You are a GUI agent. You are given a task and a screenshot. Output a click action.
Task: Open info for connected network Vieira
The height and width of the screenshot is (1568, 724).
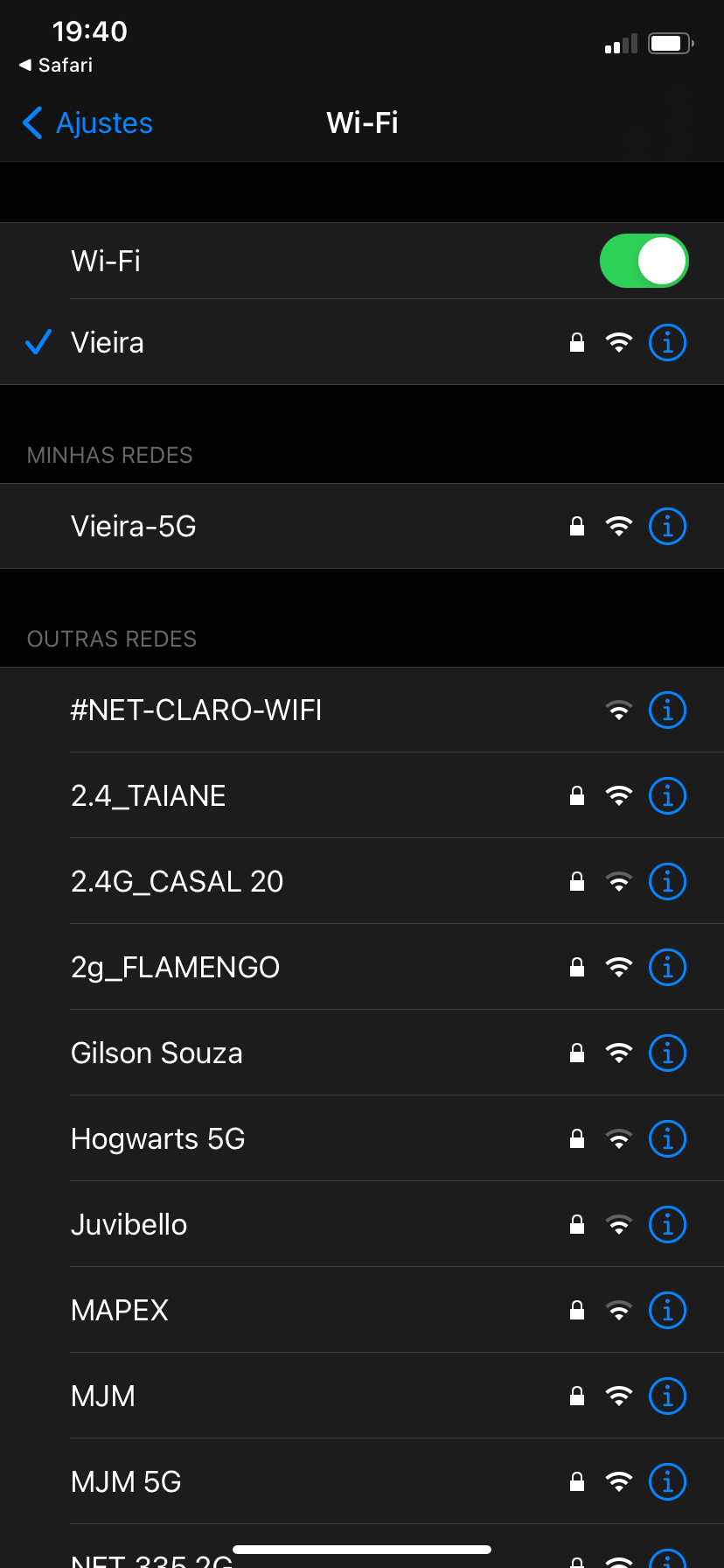[667, 343]
